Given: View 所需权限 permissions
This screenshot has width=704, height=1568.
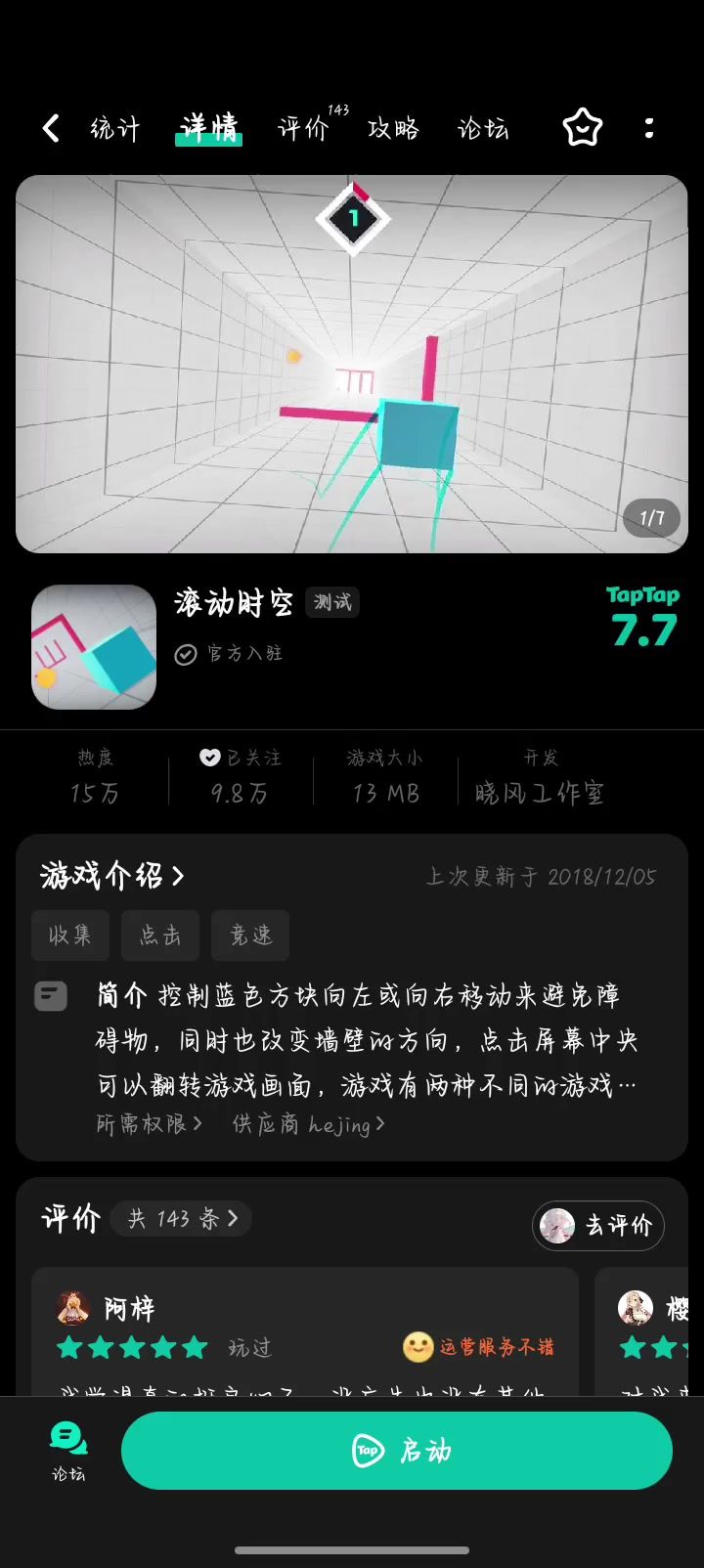Looking at the screenshot, I should click(150, 1124).
